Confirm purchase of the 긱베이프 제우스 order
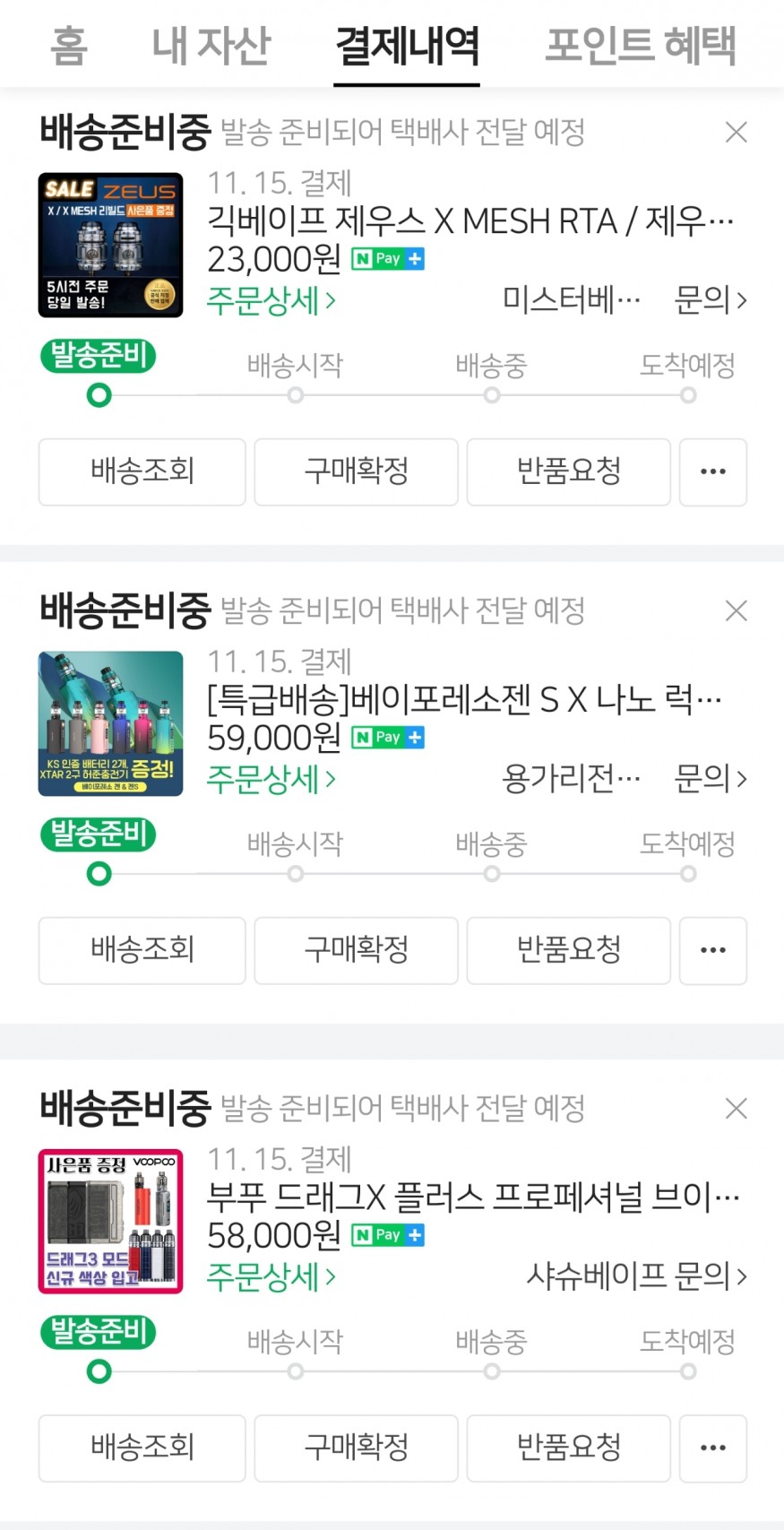The image size is (784, 1530). pos(356,471)
